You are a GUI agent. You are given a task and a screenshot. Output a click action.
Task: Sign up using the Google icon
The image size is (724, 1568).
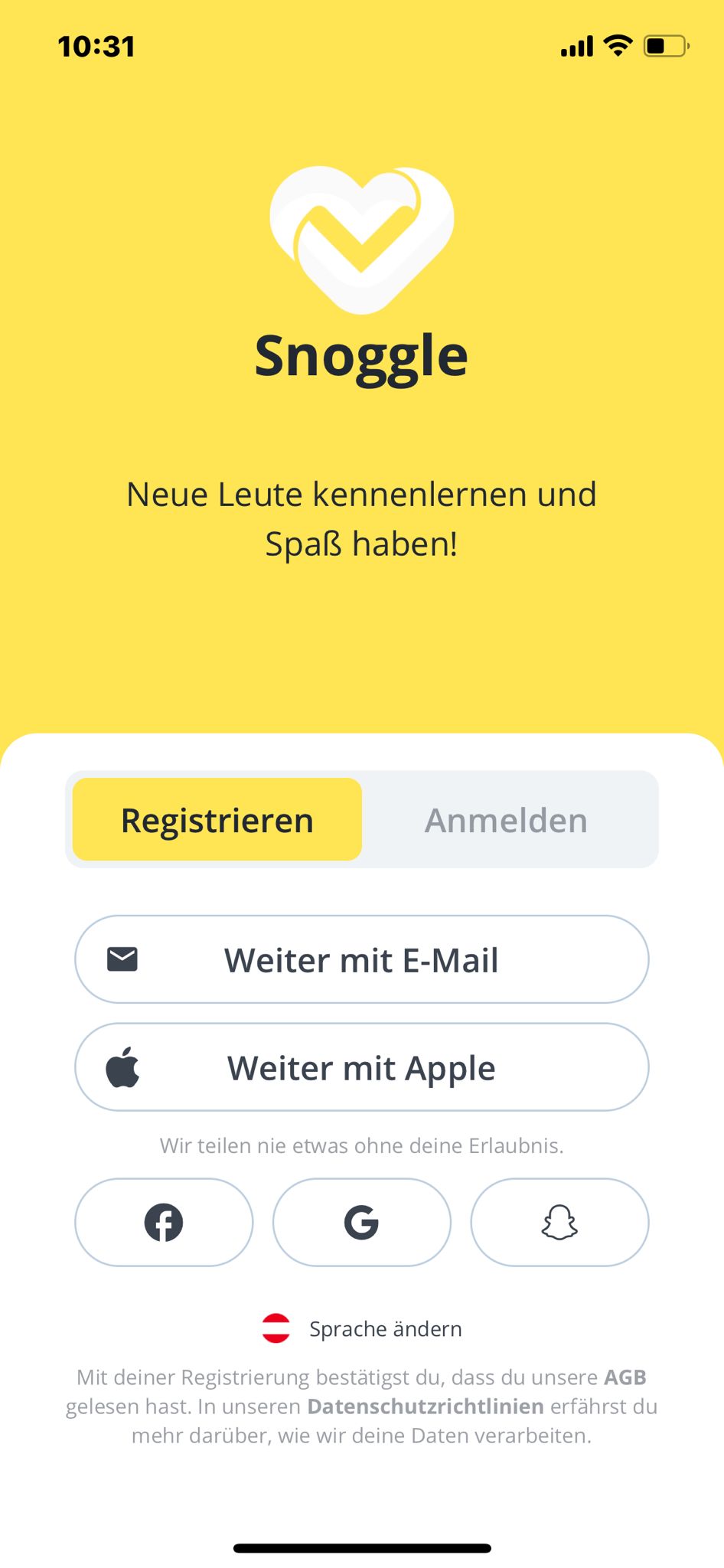click(361, 1222)
